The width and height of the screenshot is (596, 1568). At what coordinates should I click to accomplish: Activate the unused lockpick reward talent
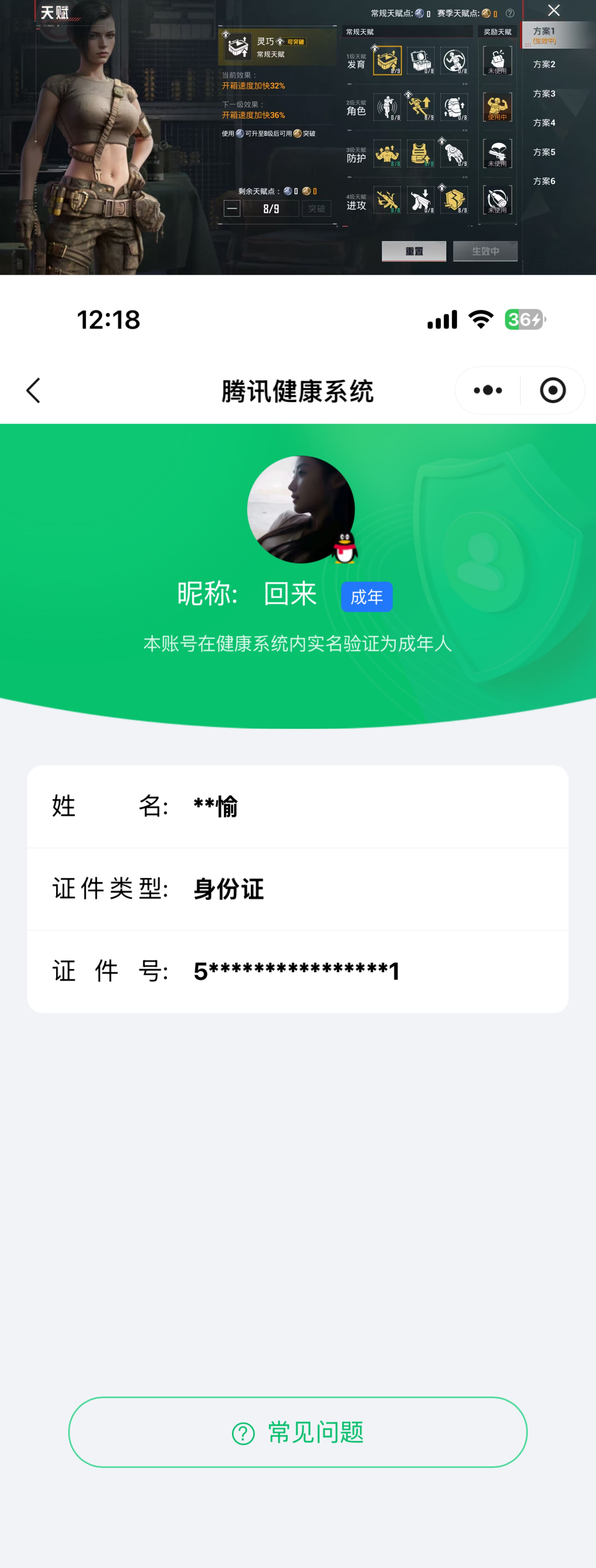point(497,60)
